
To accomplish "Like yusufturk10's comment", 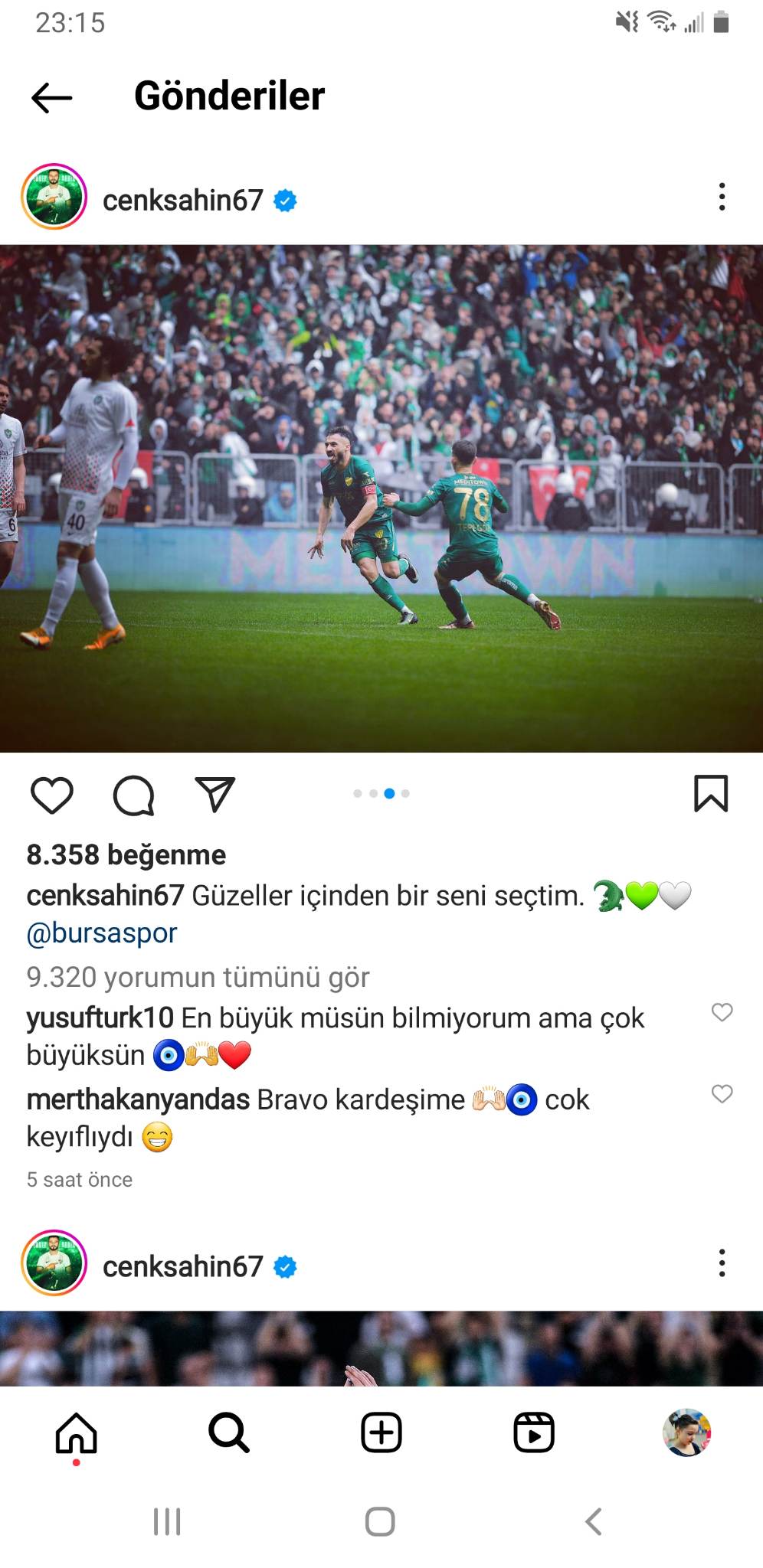I will pos(722,1012).
